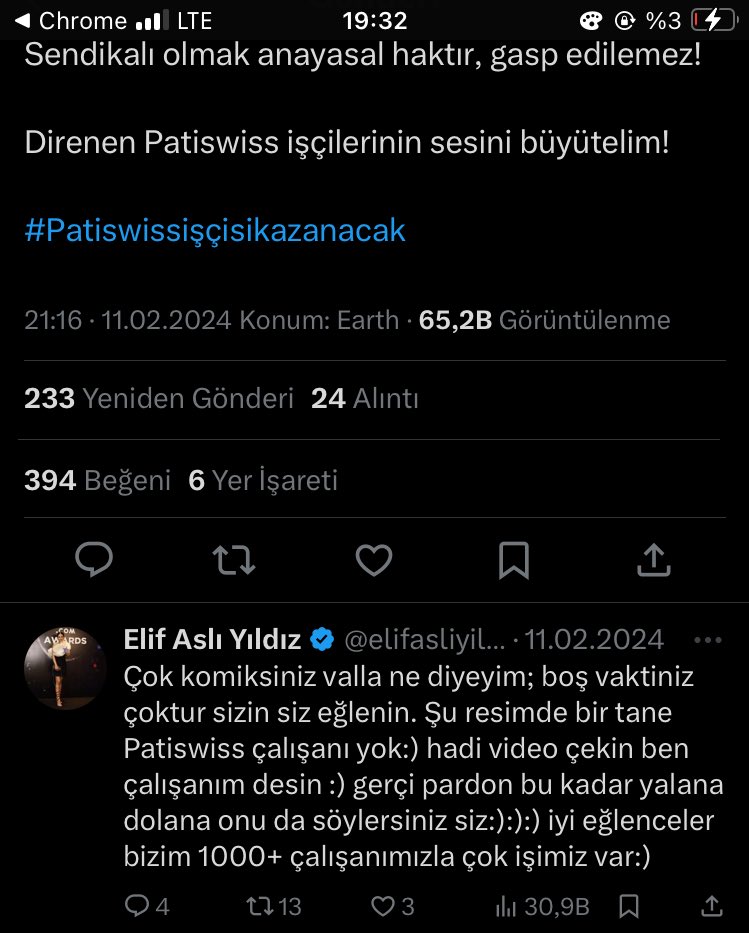The height and width of the screenshot is (933, 749).
Task: Bookmark the main post
Action: [x=514, y=560]
